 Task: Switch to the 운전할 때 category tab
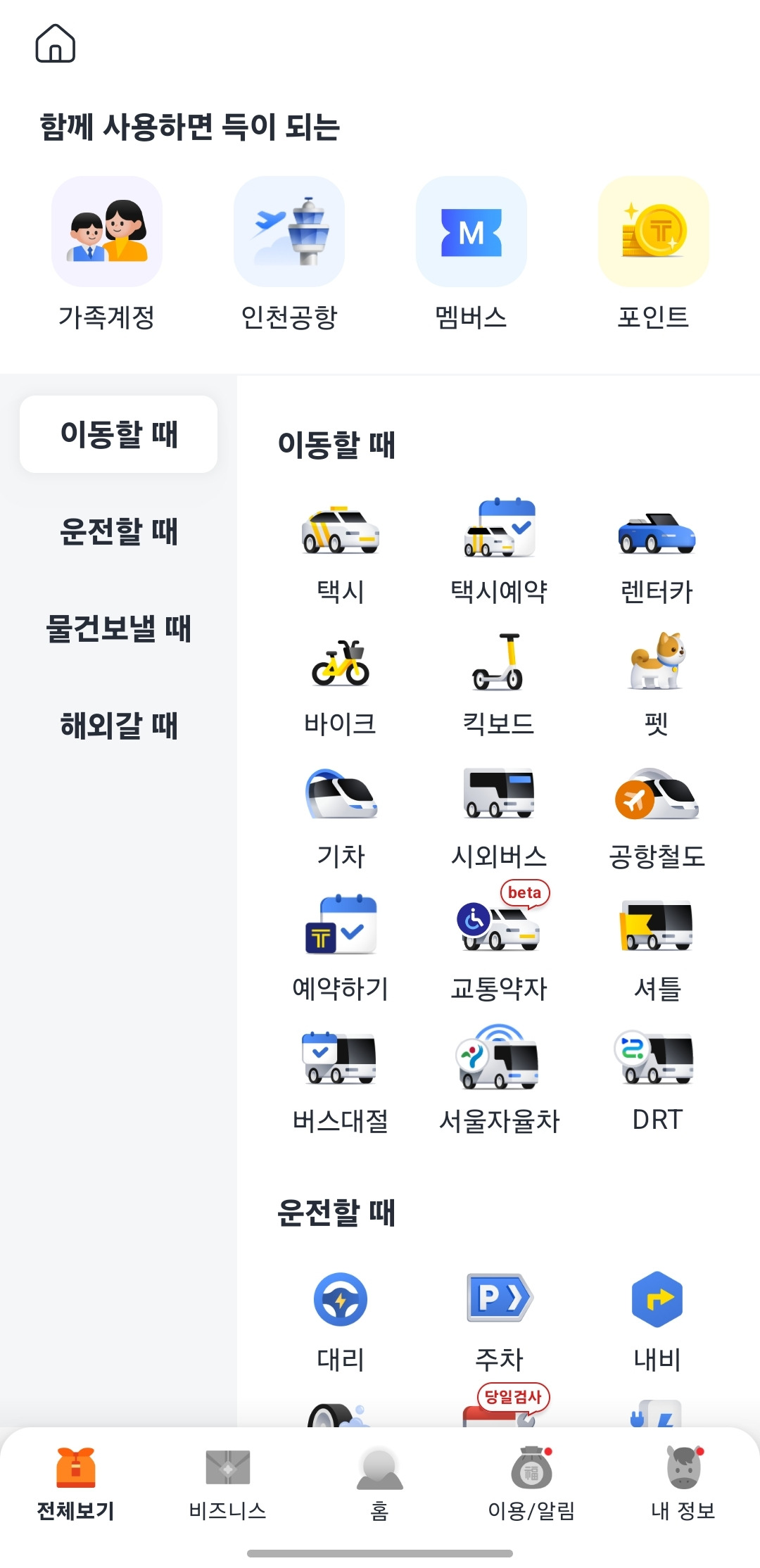(118, 533)
